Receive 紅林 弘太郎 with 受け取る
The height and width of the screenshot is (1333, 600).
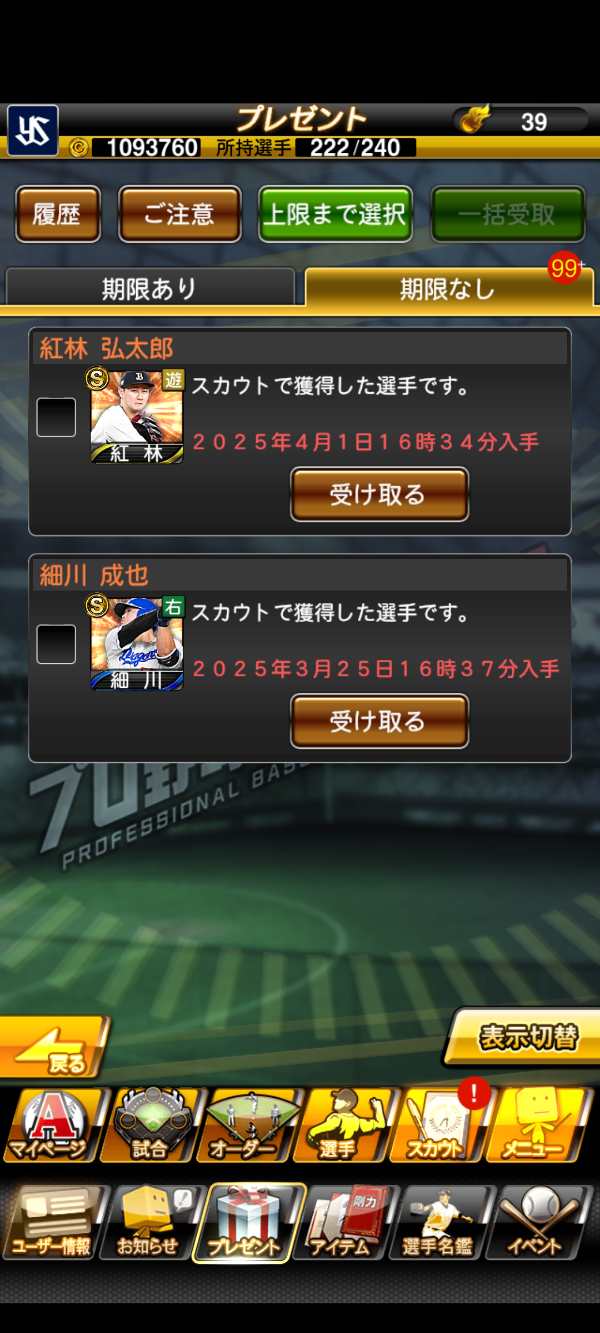pyautogui.click(x=379, y=494)
